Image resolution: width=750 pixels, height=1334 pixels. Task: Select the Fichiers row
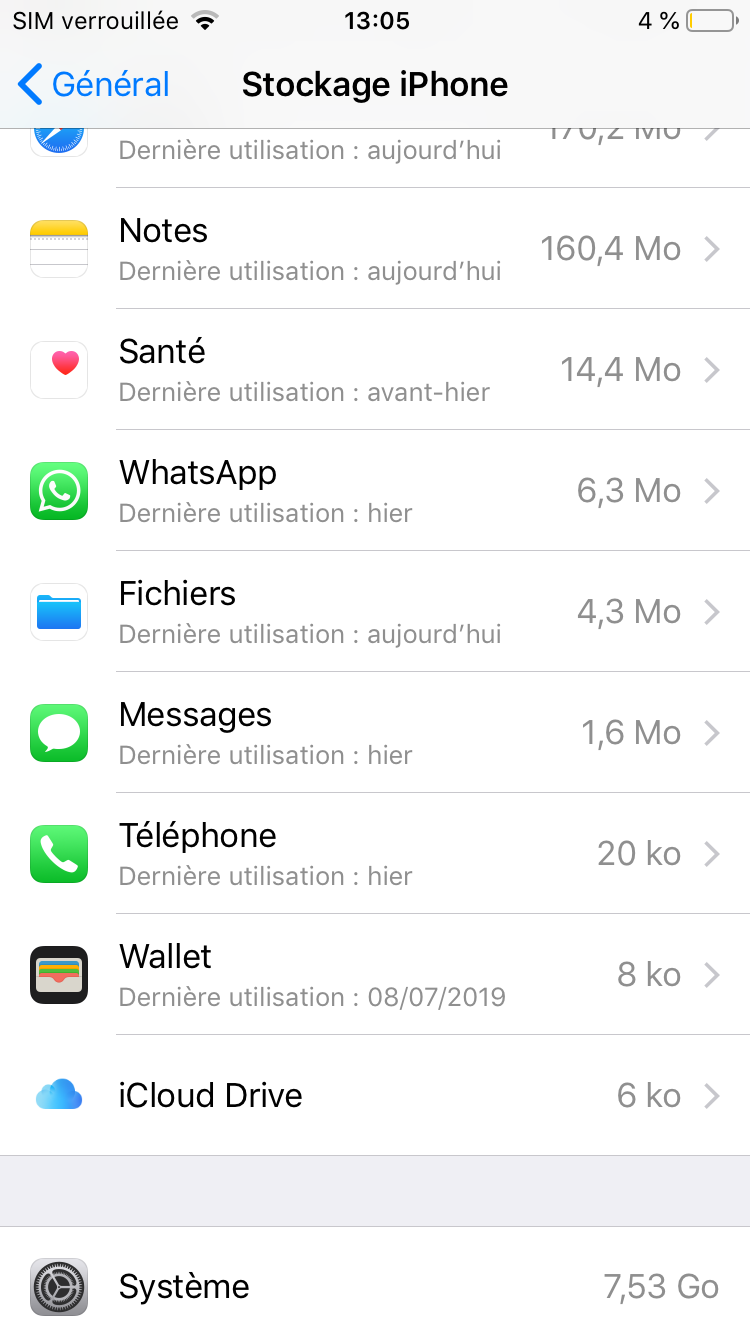point(375,612)
